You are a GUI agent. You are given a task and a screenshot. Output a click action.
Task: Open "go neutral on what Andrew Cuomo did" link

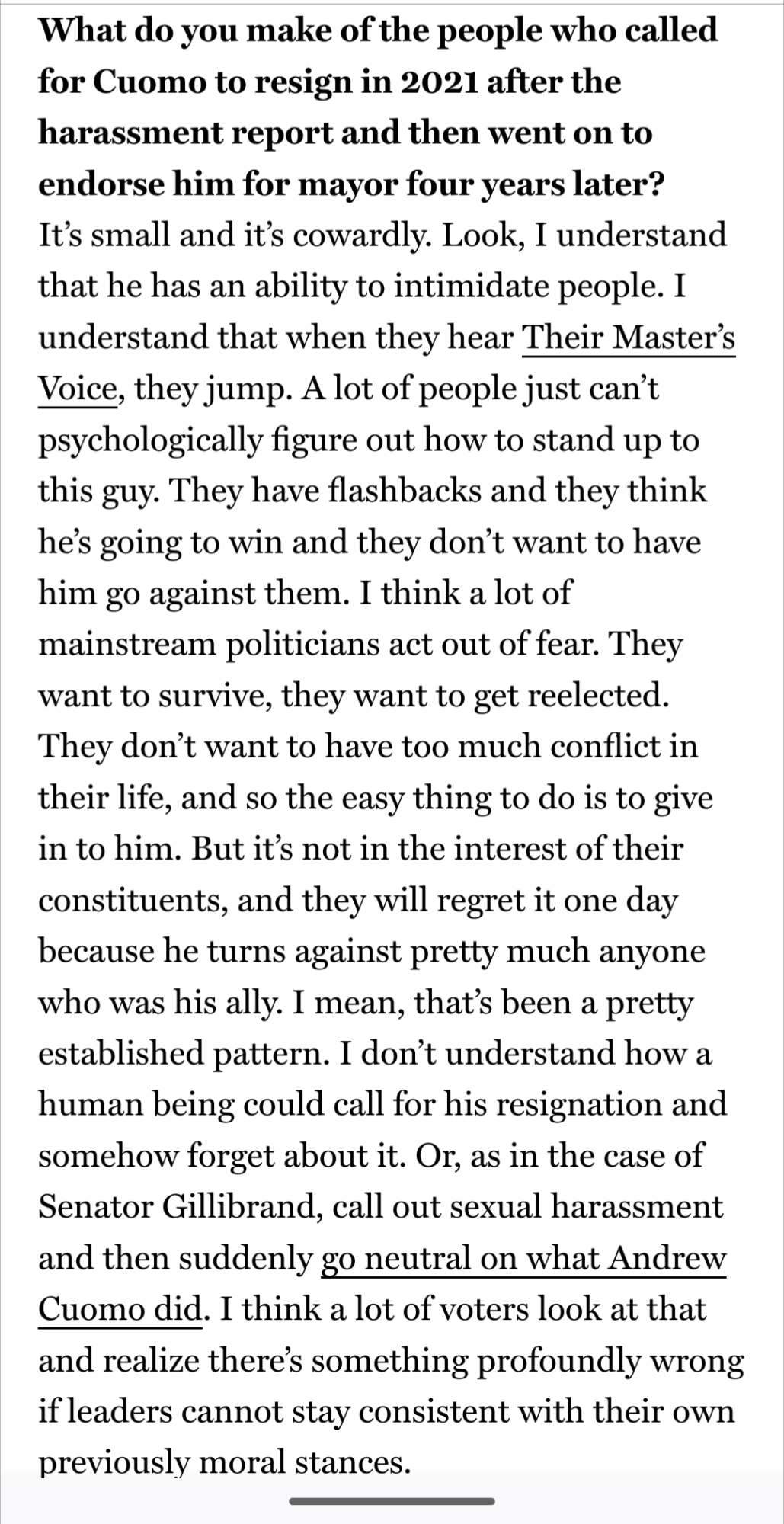click(523, 1258)
